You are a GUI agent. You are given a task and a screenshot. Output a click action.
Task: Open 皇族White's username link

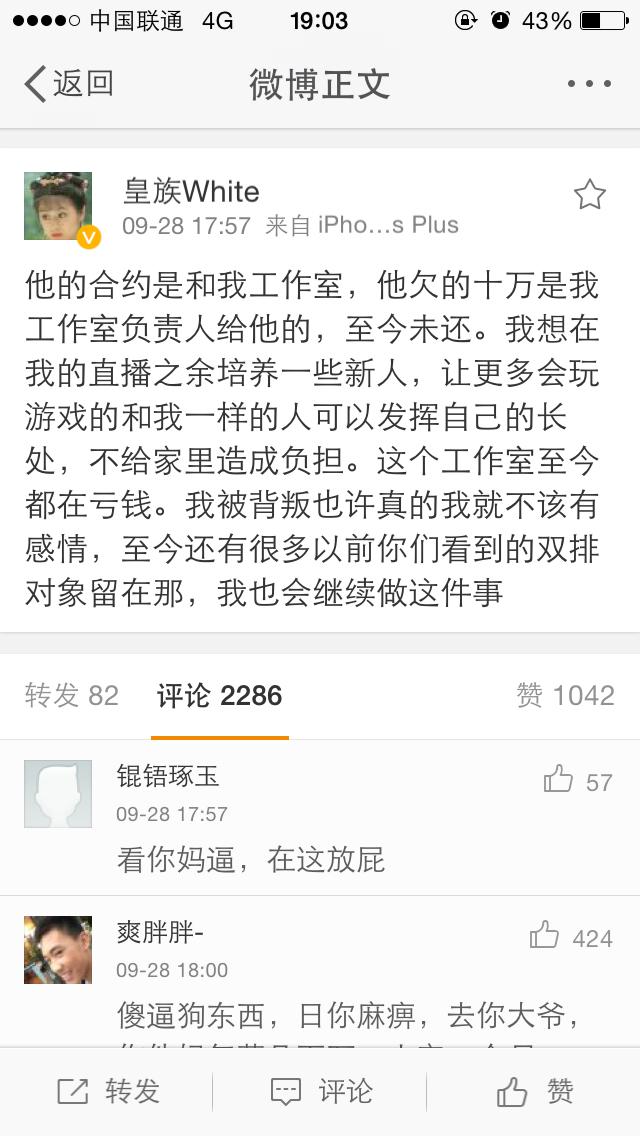191,191
